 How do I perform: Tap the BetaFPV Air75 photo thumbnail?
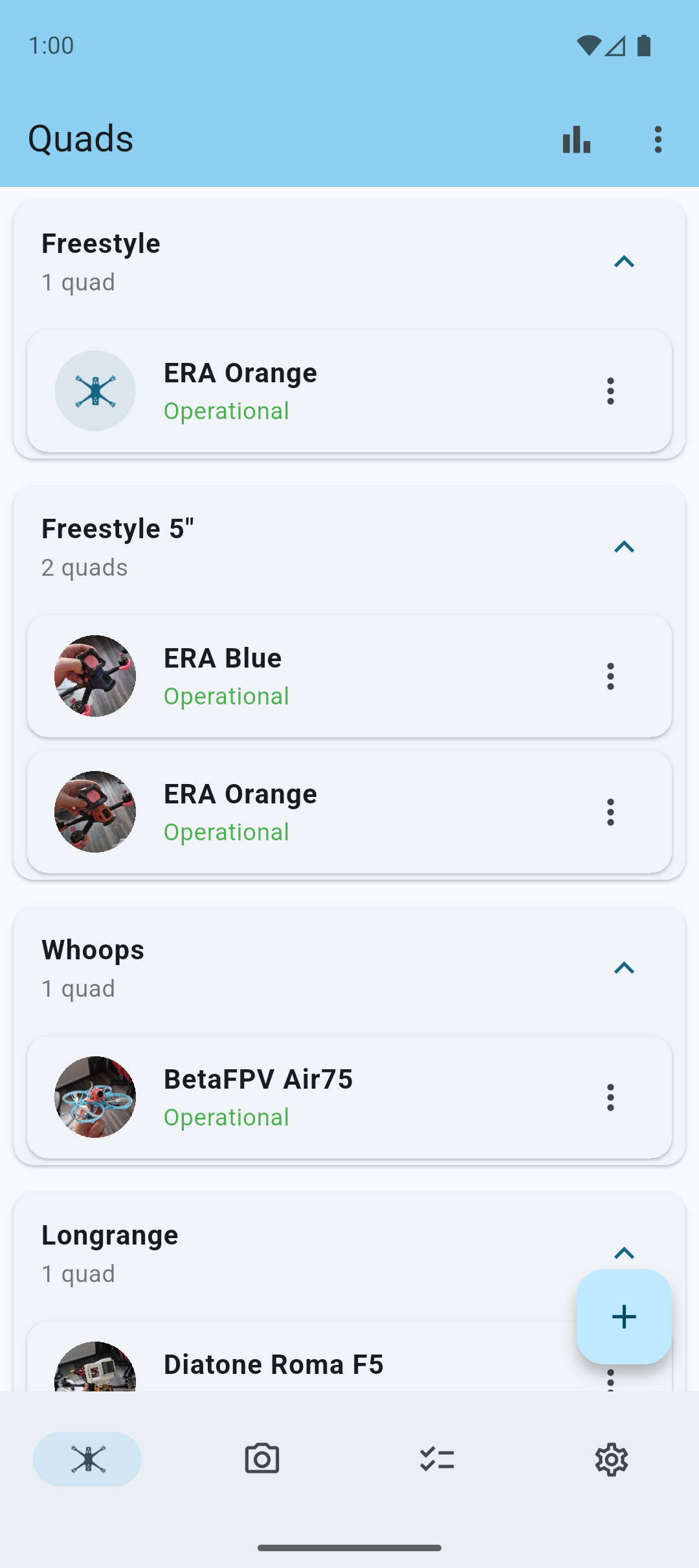[x=94, y=1097]
